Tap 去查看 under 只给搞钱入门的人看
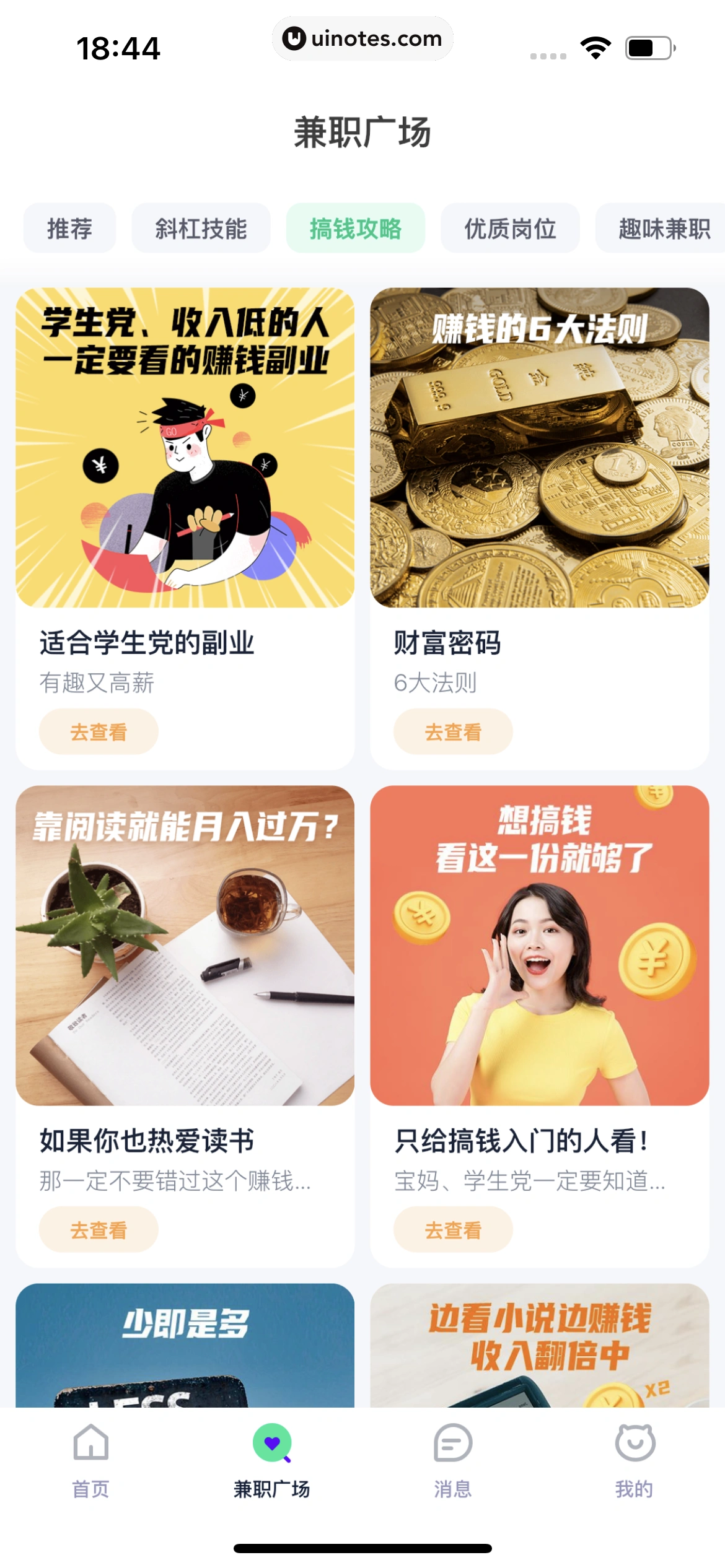 pos(453,1230)
